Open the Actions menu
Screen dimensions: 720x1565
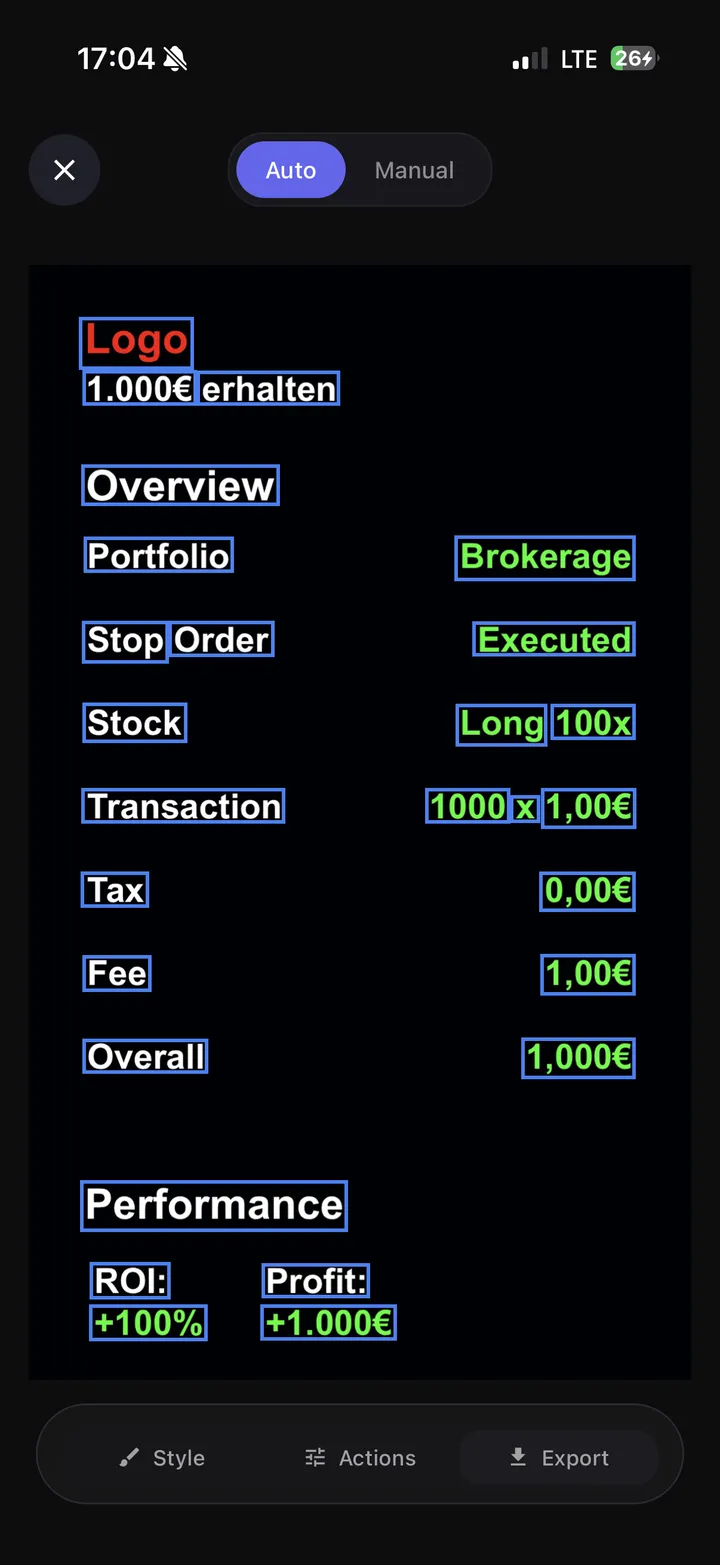360,1458
